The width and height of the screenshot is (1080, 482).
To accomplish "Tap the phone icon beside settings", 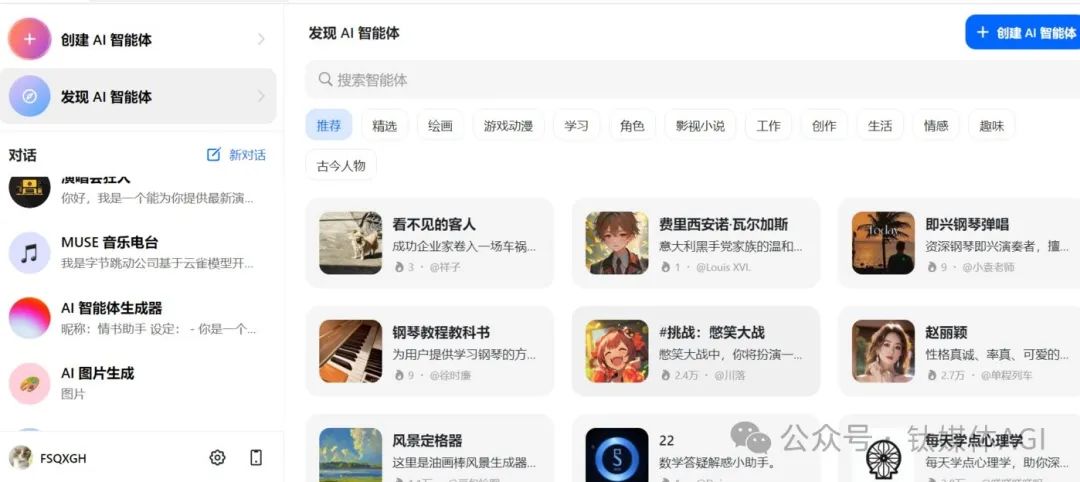I will point(256,458).
